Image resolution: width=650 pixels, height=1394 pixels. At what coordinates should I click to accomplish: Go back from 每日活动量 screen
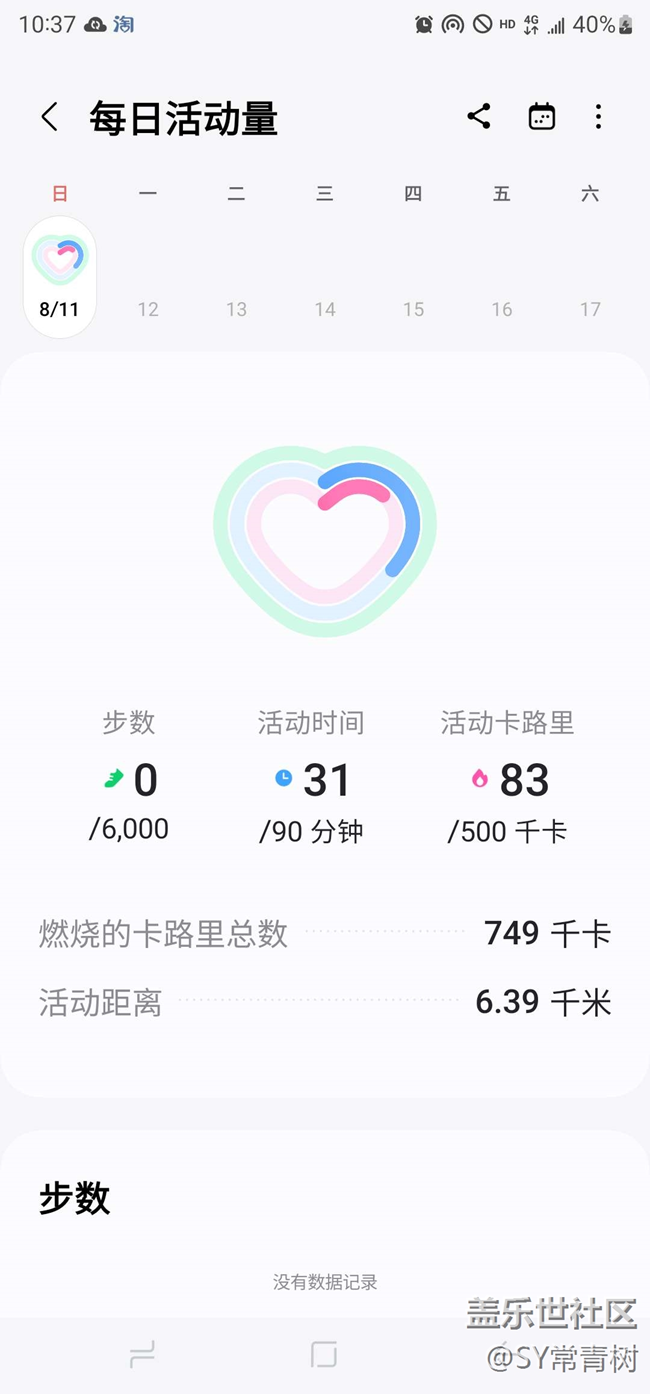tap(49, 117)
